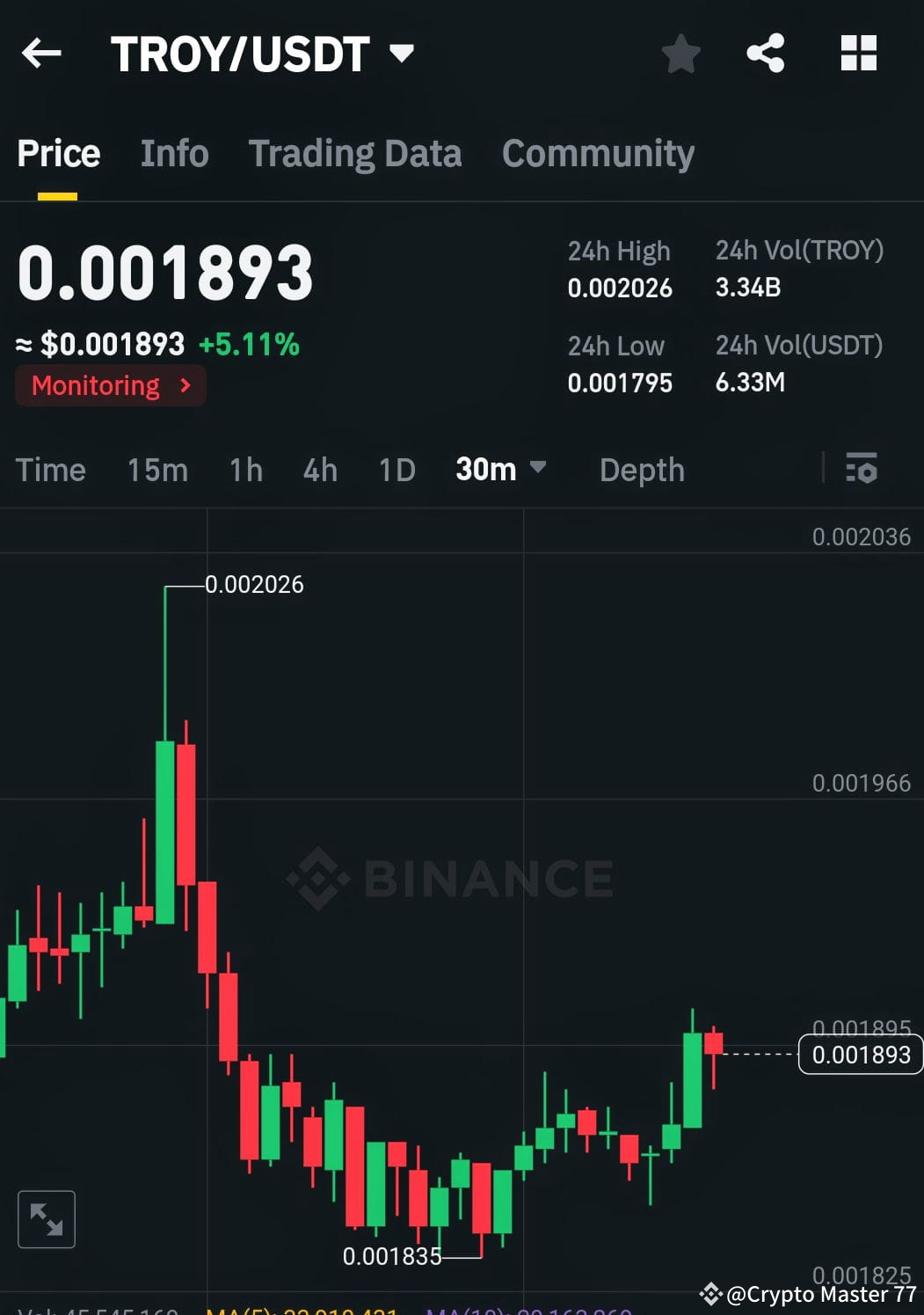Open chart indicator settings icon beside Depth
The height and width of the screenshot is (1315, 924).
(x=862, y=470)
